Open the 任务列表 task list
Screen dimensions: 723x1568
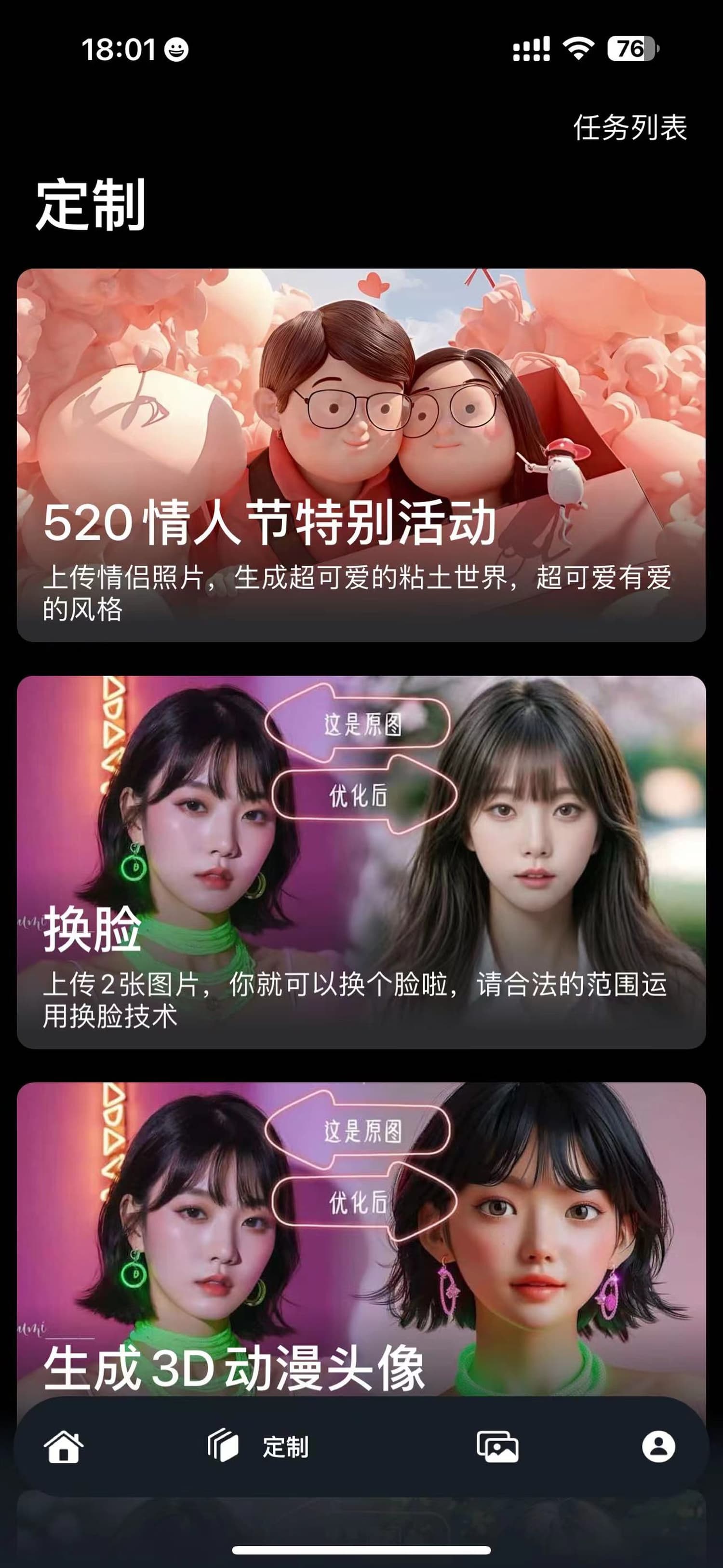630,128
